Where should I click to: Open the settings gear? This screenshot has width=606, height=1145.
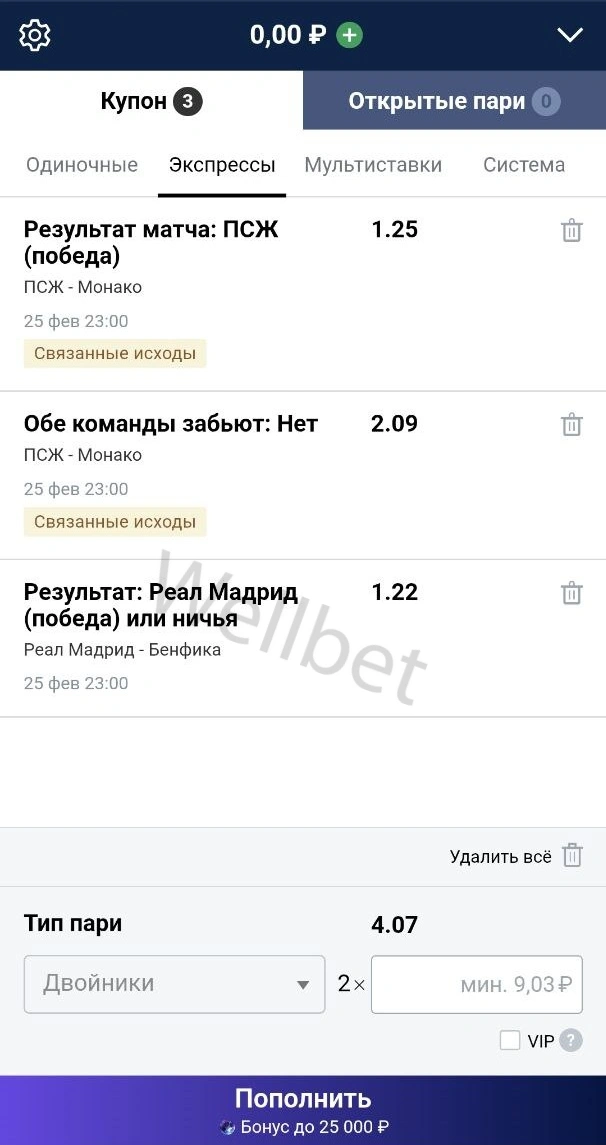tap(35, 35)
